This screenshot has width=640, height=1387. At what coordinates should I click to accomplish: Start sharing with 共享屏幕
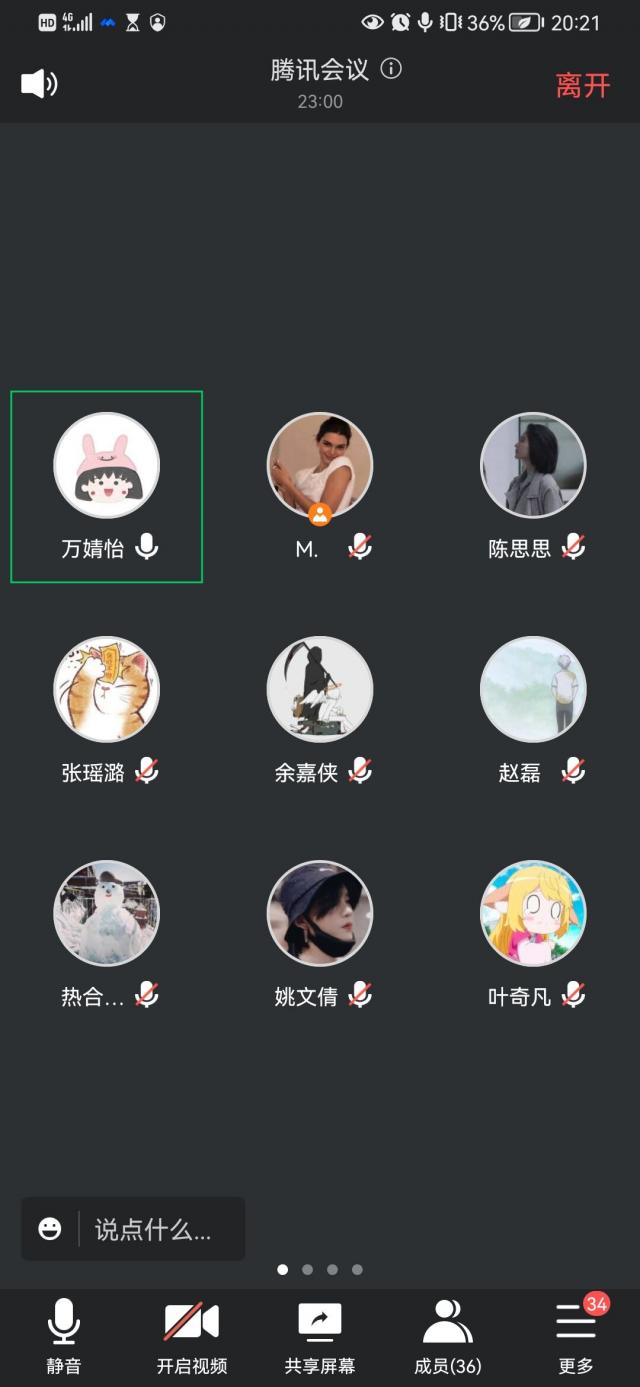tap(320, 1336)
